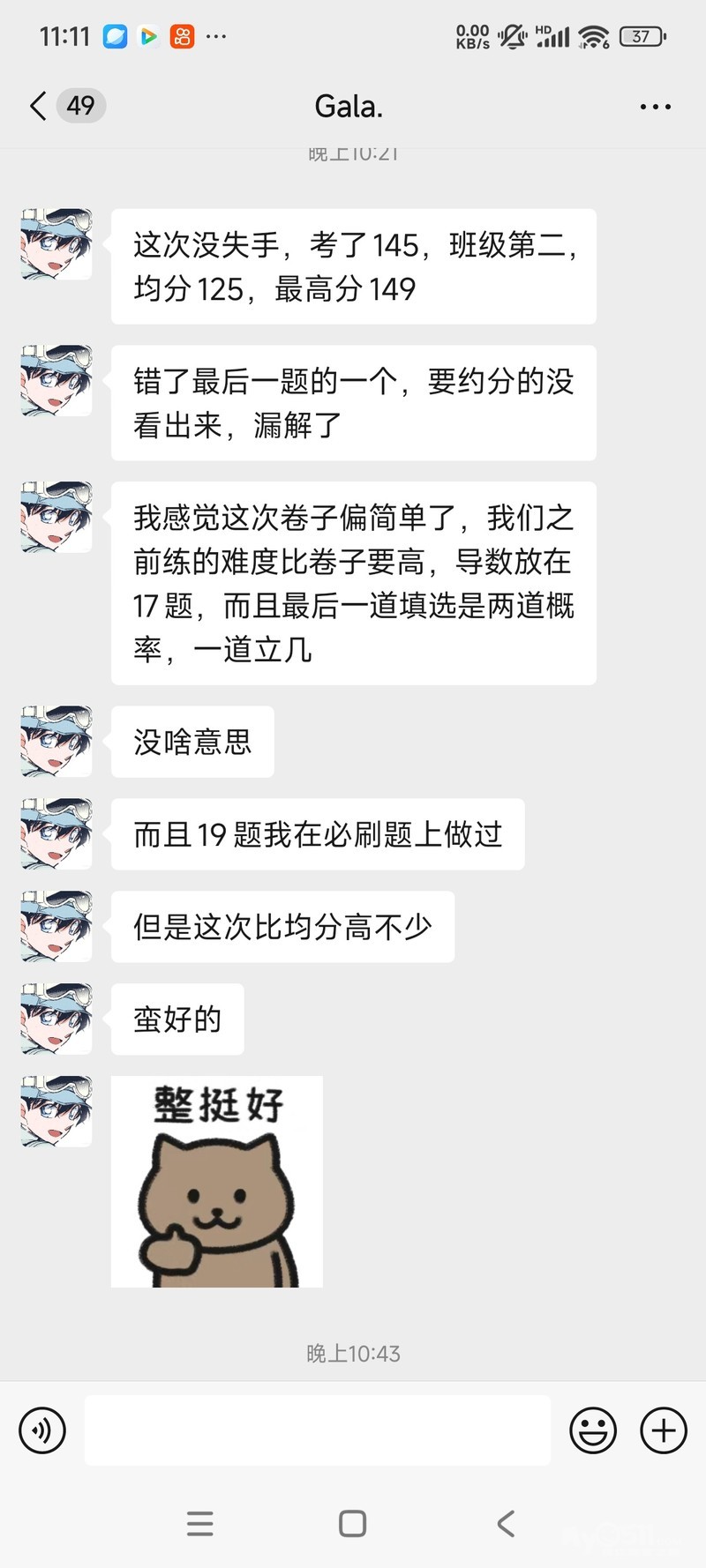The height and width of the screenshot is (1568, 706).
Task: Open chat details via three-dot menu
Action: pyautogui.click(x=655, y=107)
